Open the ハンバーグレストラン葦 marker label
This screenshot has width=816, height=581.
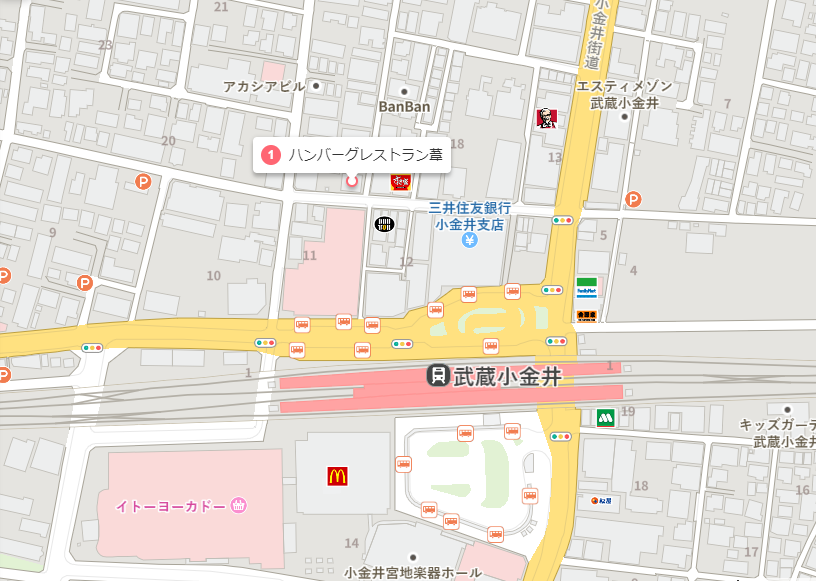[353, 155]
